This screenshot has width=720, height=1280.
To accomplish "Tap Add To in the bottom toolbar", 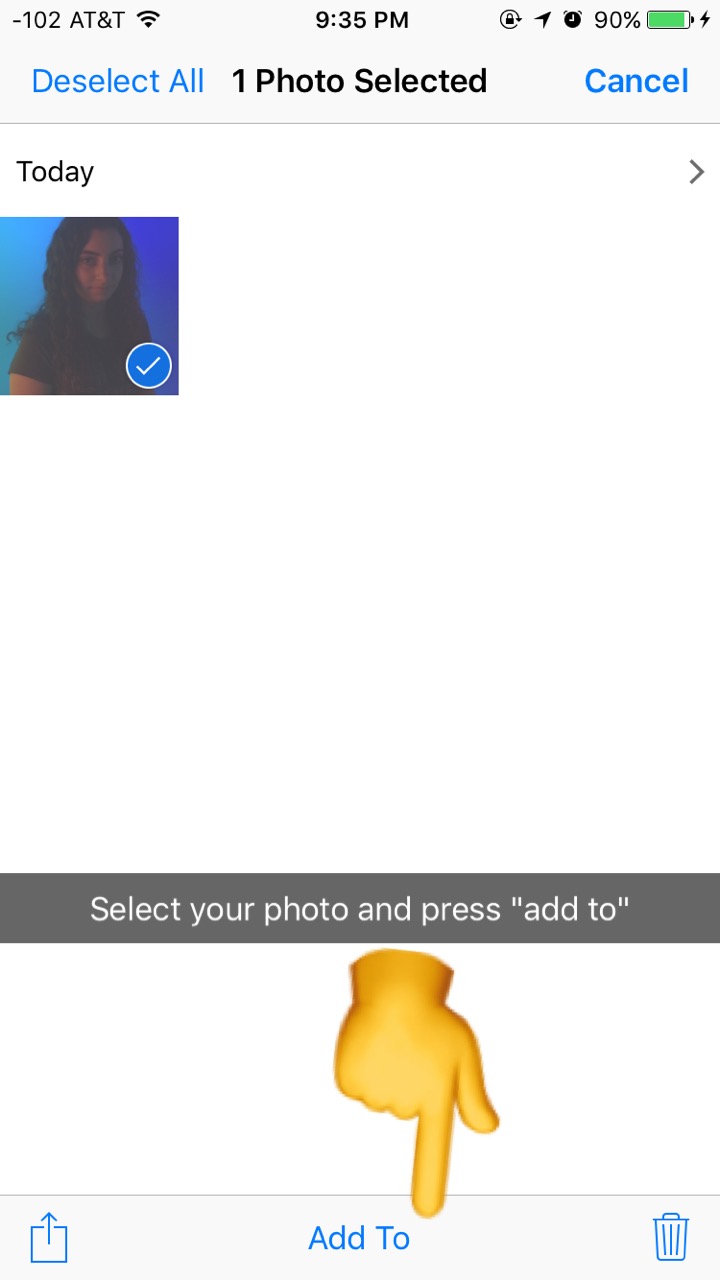I will click(x=359, y=1238).
